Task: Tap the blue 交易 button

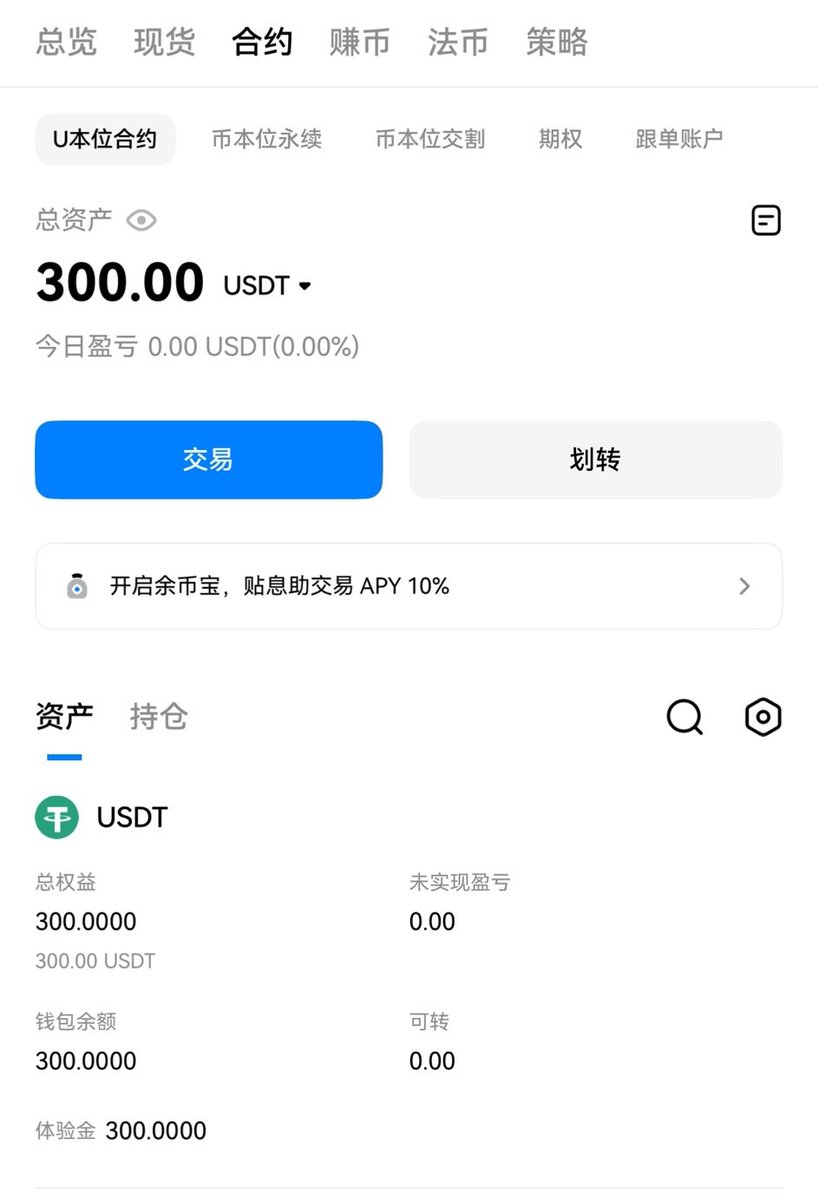Action: coord(208,459)
